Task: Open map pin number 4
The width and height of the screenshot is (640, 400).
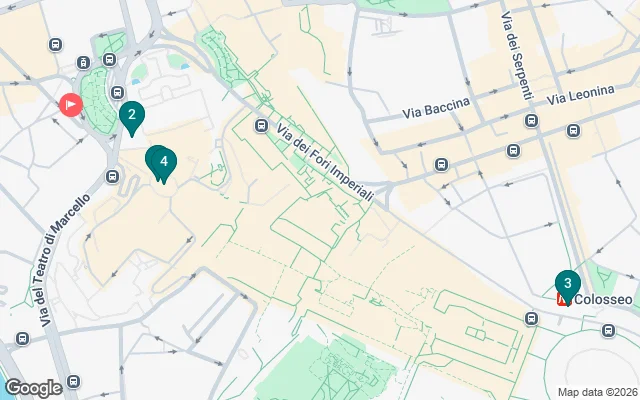Action: click(x=162, y=161)
